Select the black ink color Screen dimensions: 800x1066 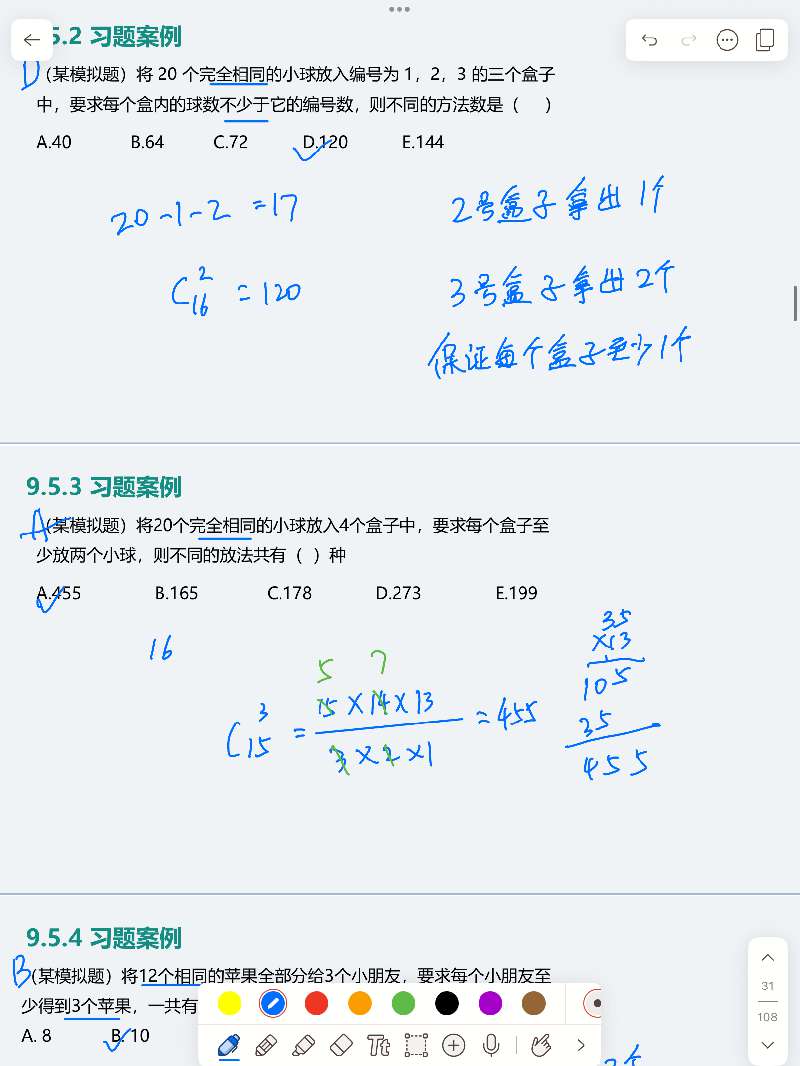coord(447,1003)
